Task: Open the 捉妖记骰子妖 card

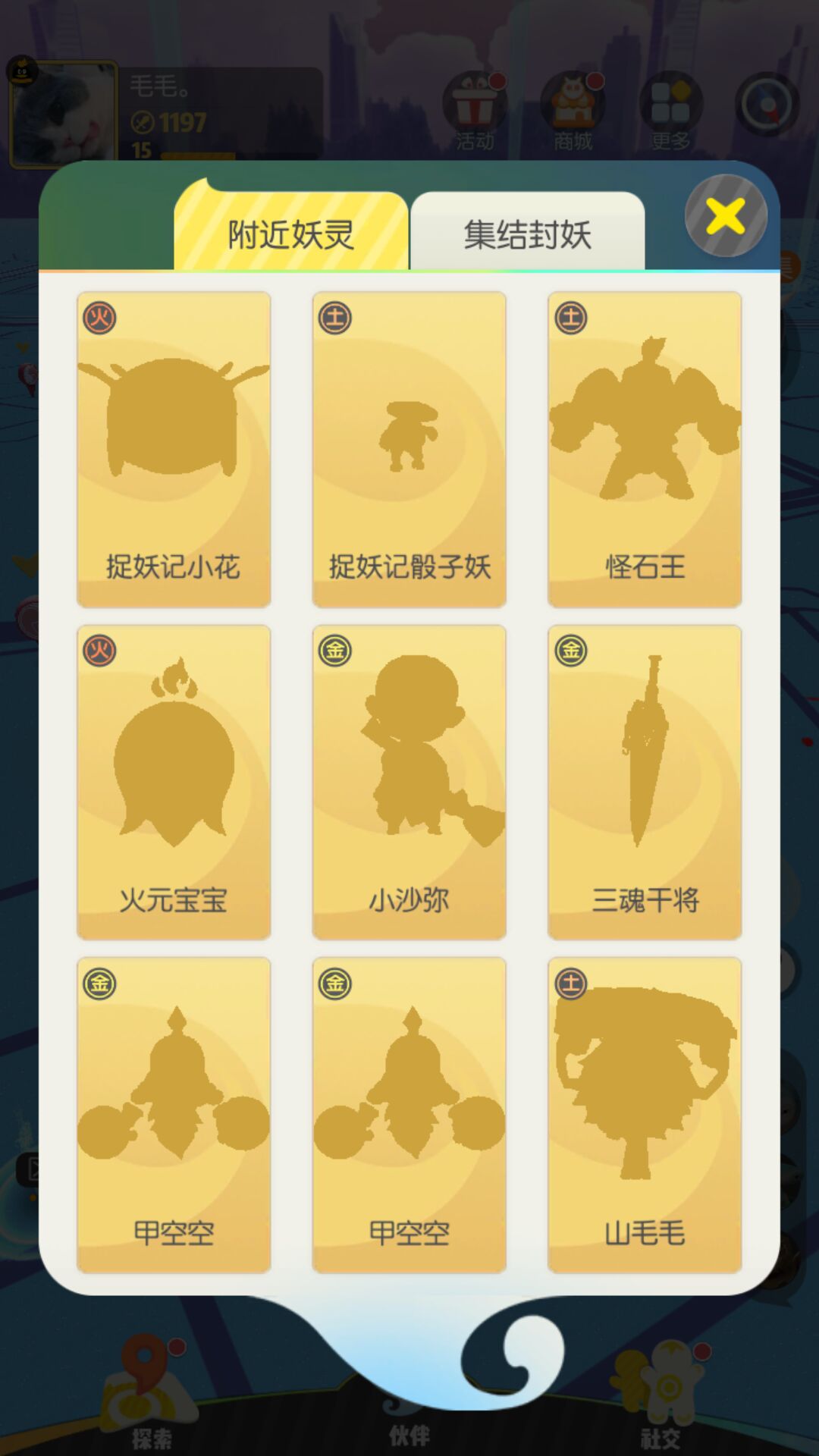Action: point(409,449)
